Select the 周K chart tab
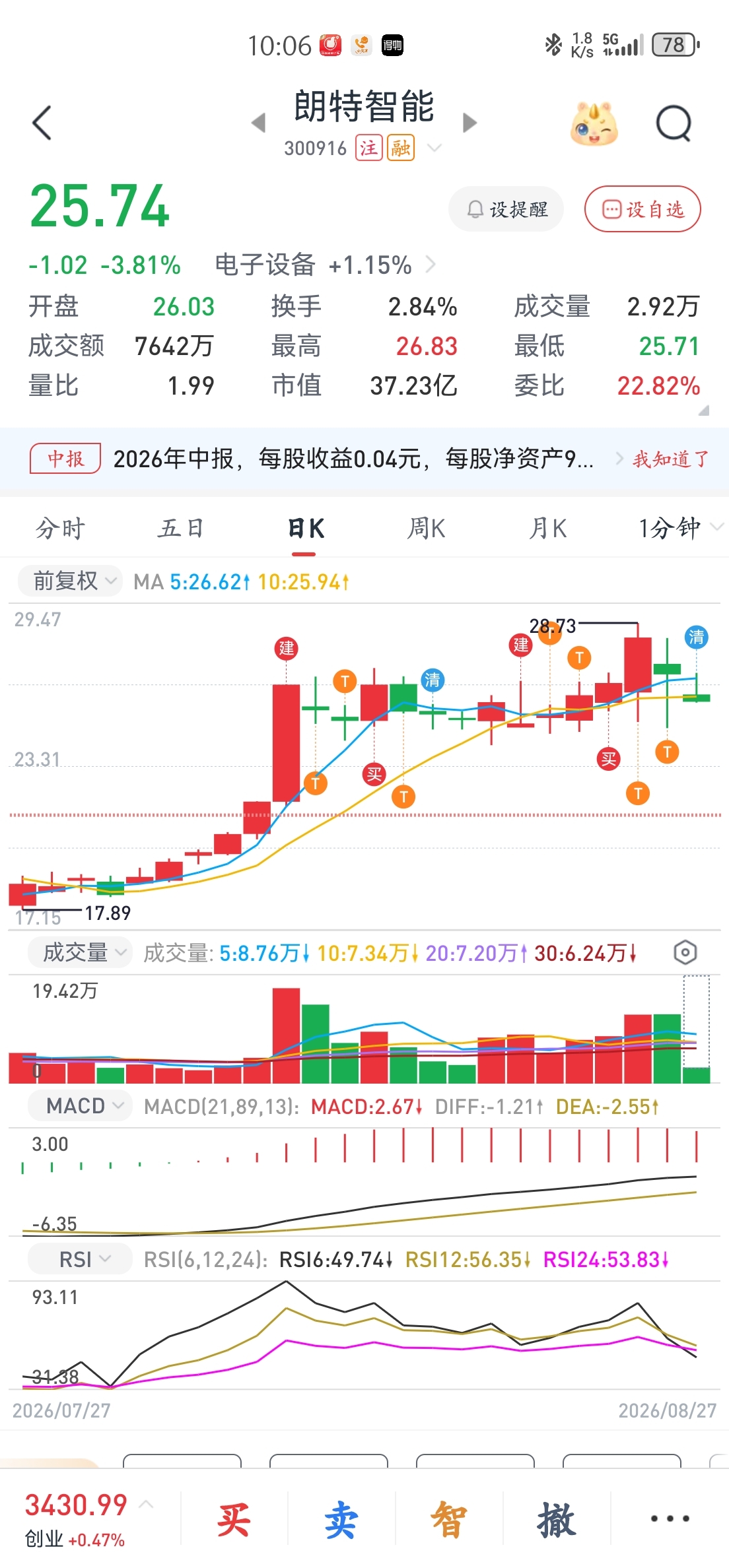The image size is (729, 1568). [427, 529]
